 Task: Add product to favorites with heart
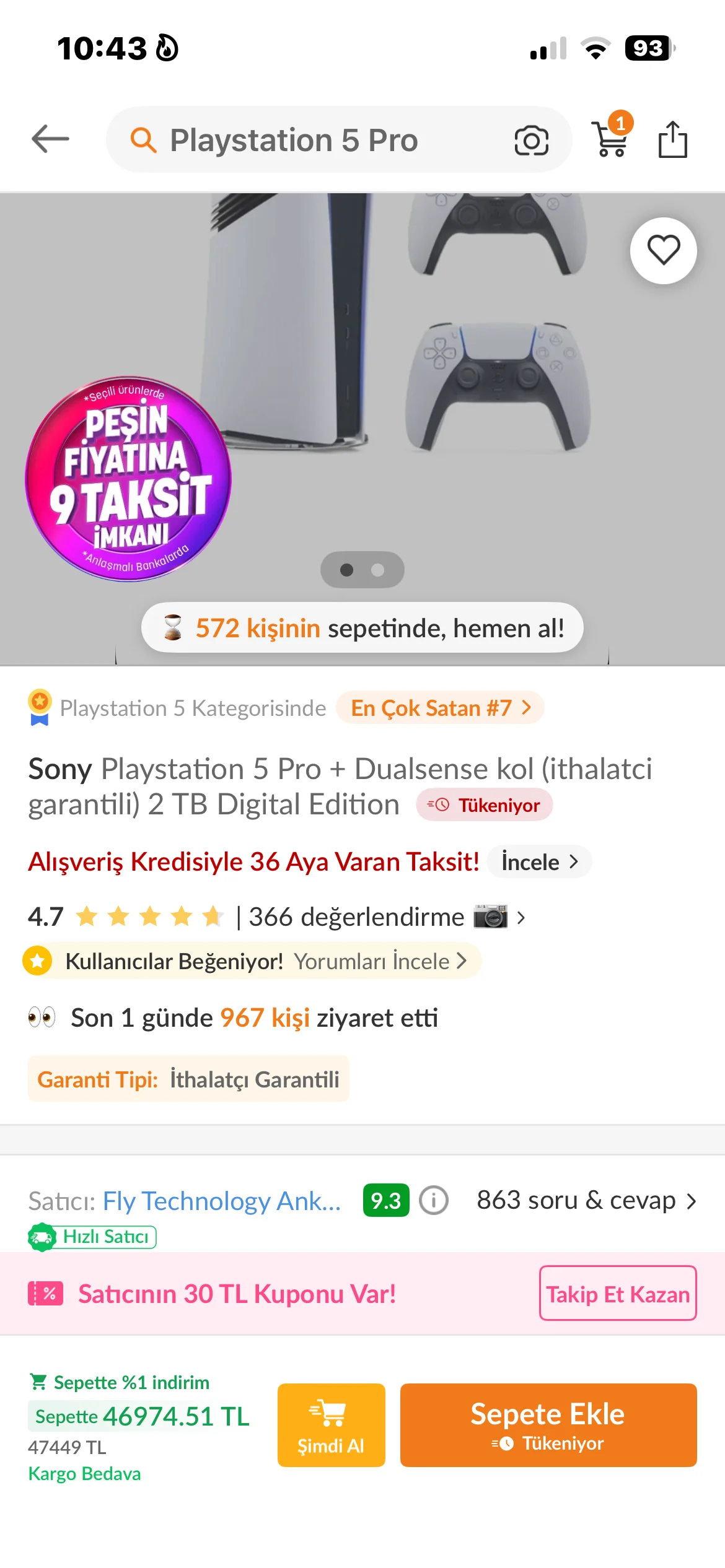click(x=663, y=251)
